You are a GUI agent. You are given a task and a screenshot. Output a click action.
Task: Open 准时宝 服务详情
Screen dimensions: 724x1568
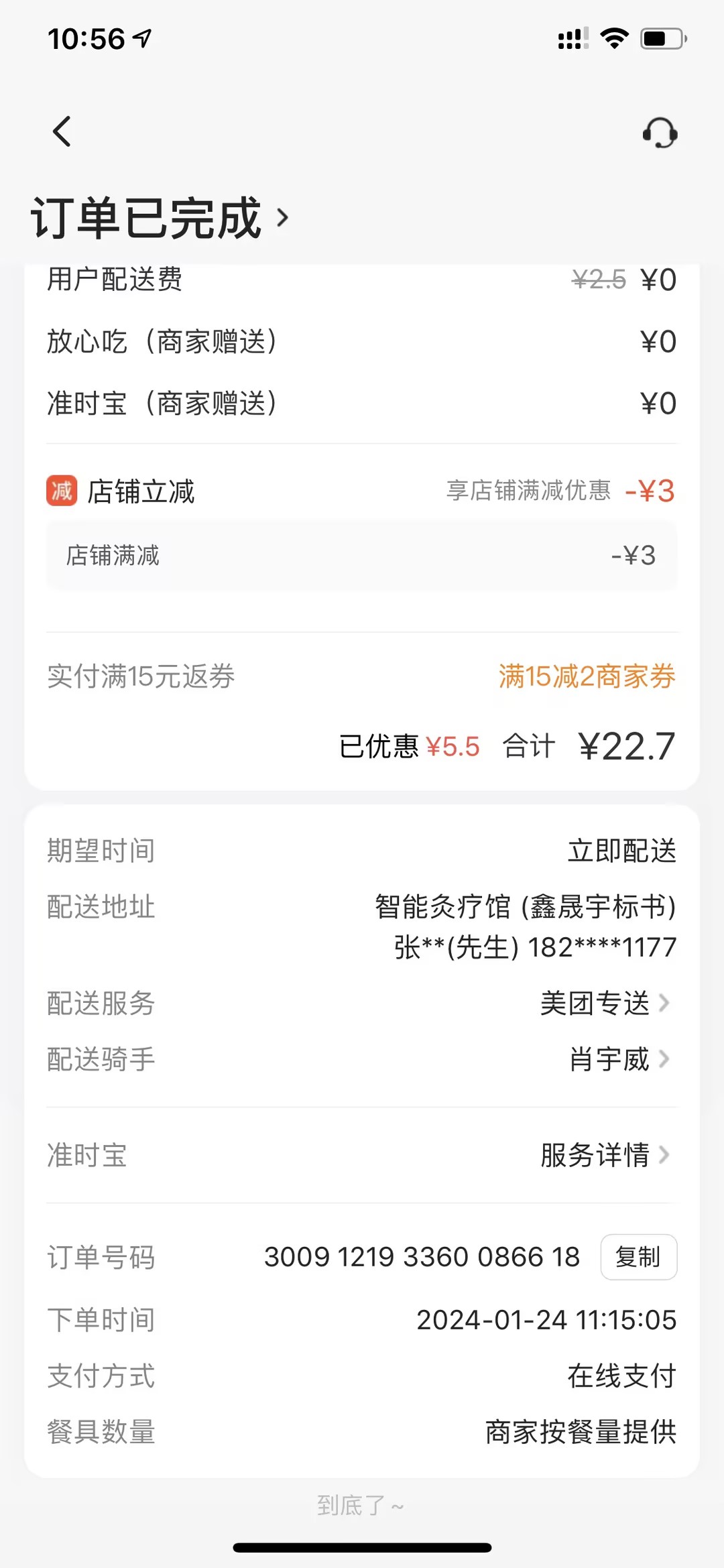[605, 1155]
